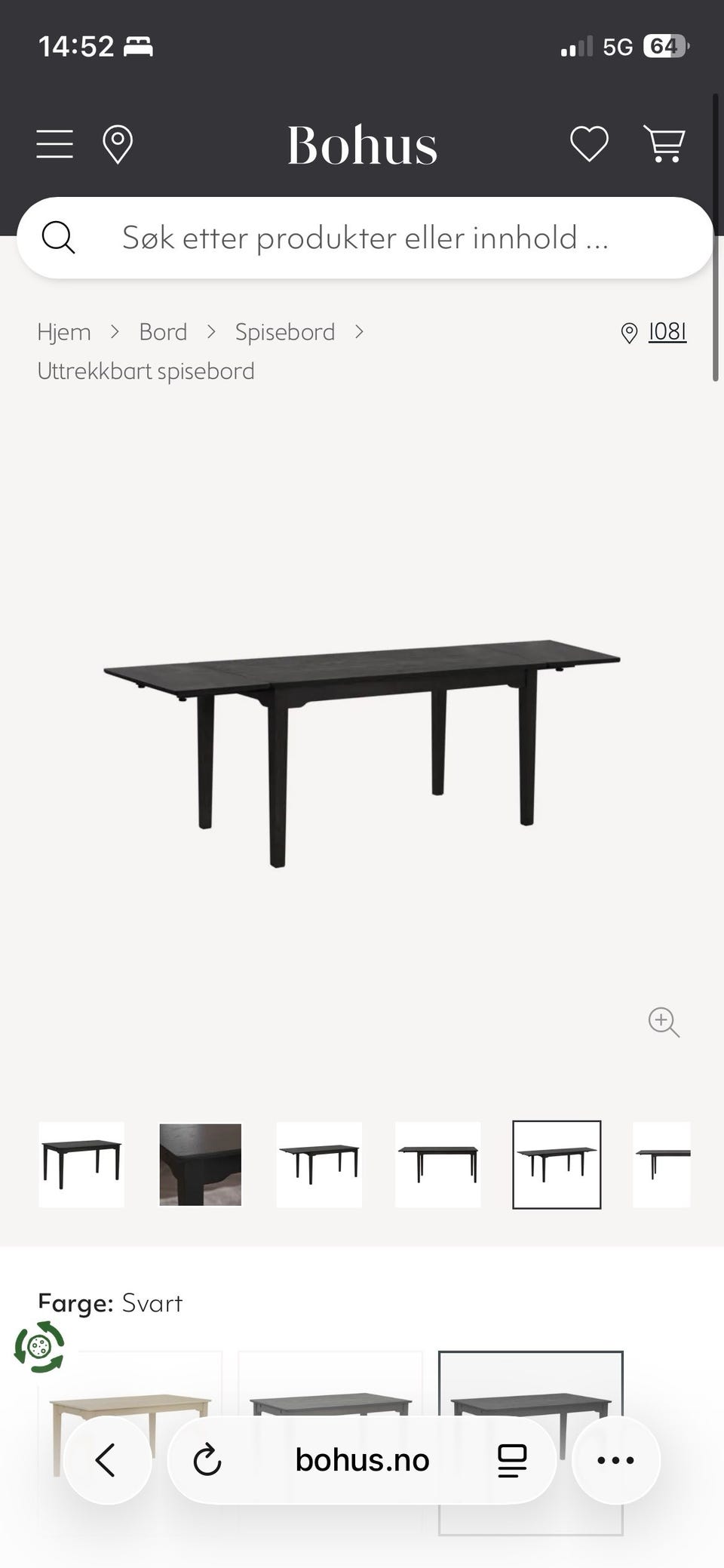The height and width of the screenshot is (1568, 724).
Task: Reload the bohus.no page
Action: point(207,1460)
